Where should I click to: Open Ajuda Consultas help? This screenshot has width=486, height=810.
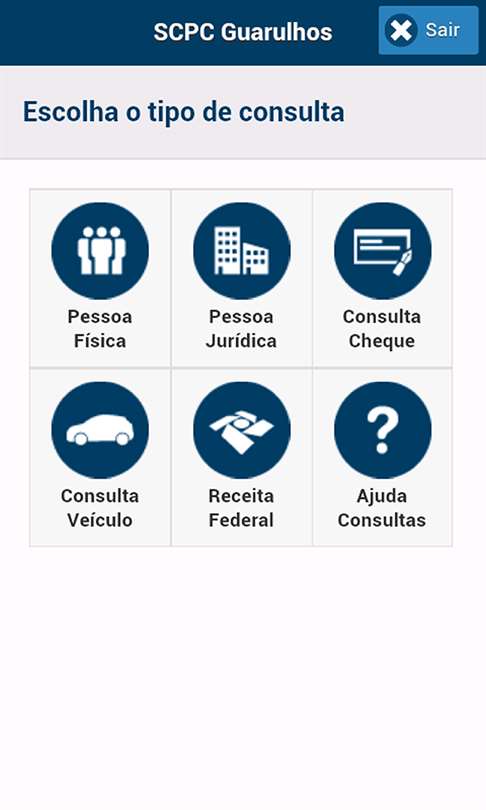pos(382,457)
